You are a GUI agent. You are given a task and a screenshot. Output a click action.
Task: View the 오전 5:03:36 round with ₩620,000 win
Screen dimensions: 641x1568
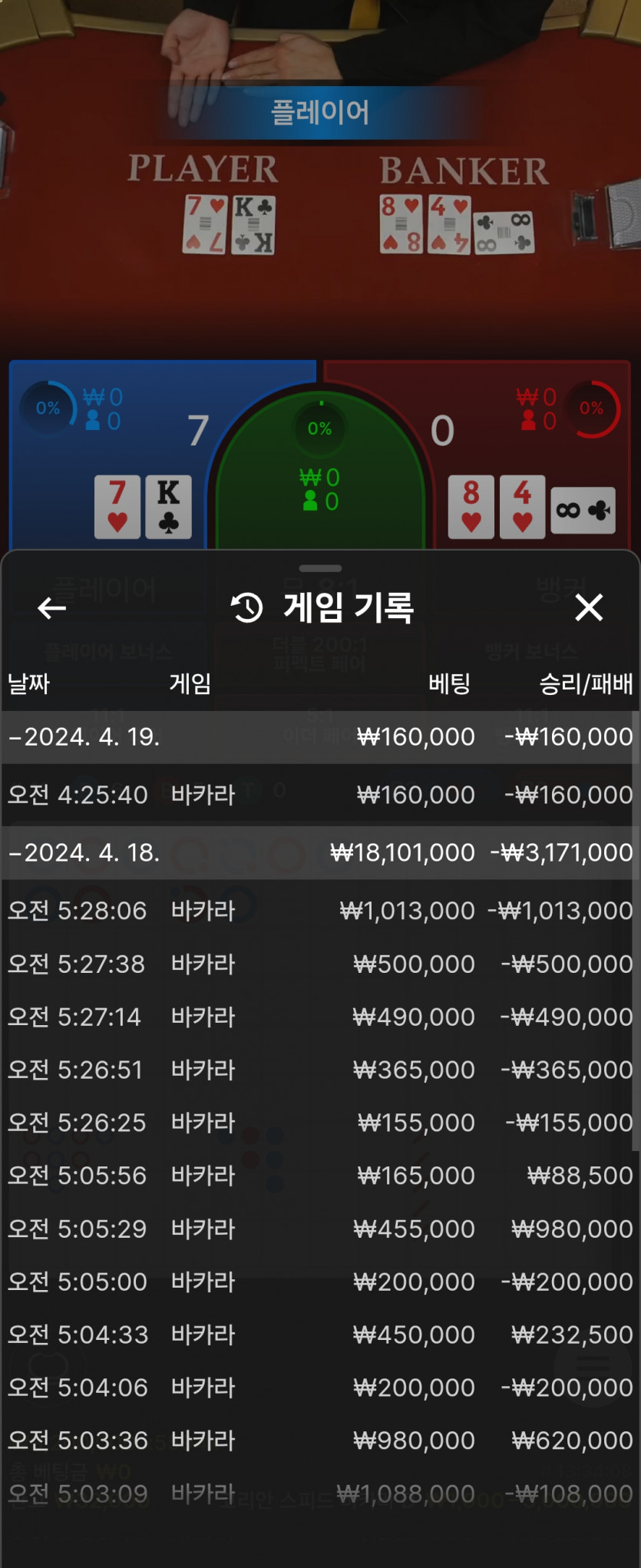pyautogui.click(x=319, y=1441)
